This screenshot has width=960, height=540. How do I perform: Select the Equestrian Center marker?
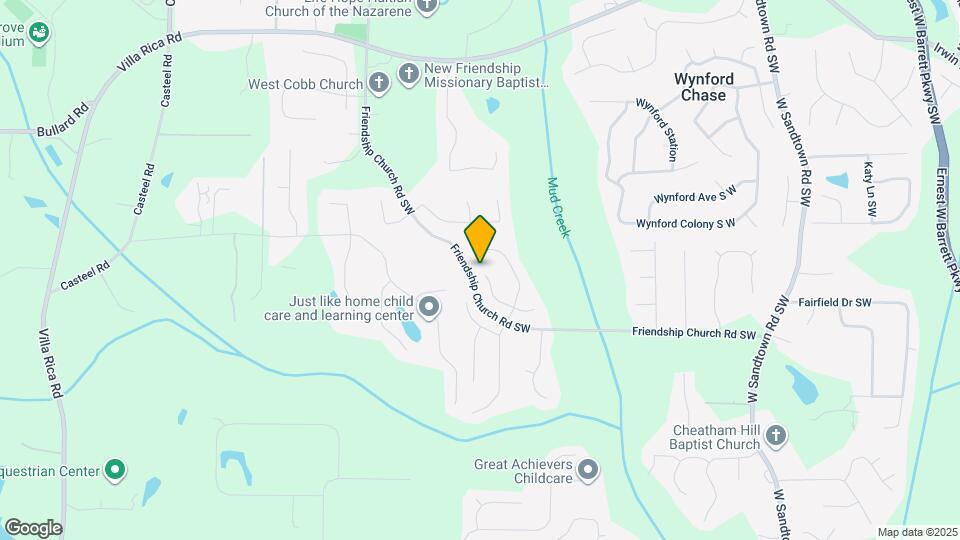tap(115, 469)
